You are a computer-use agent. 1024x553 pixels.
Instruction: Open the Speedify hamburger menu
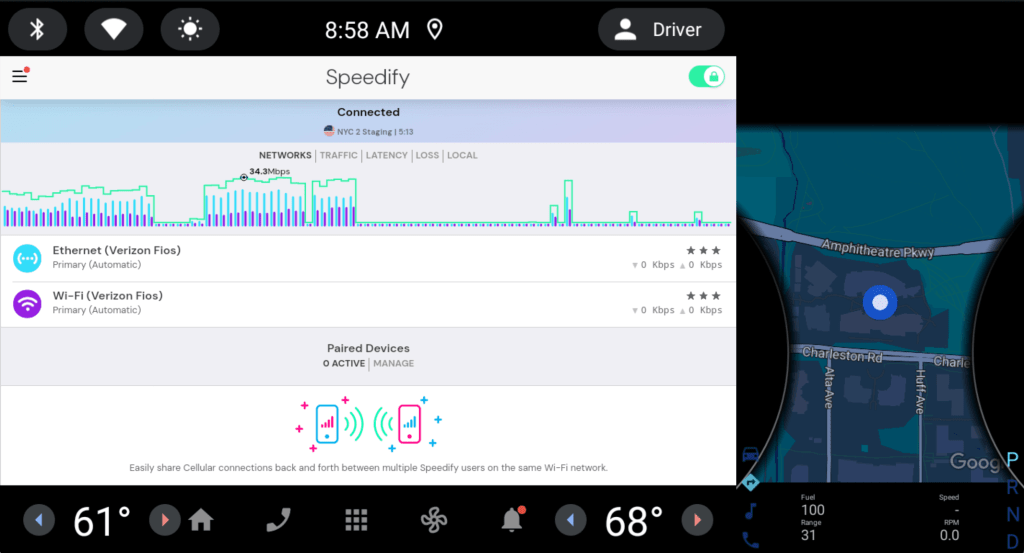20,76
